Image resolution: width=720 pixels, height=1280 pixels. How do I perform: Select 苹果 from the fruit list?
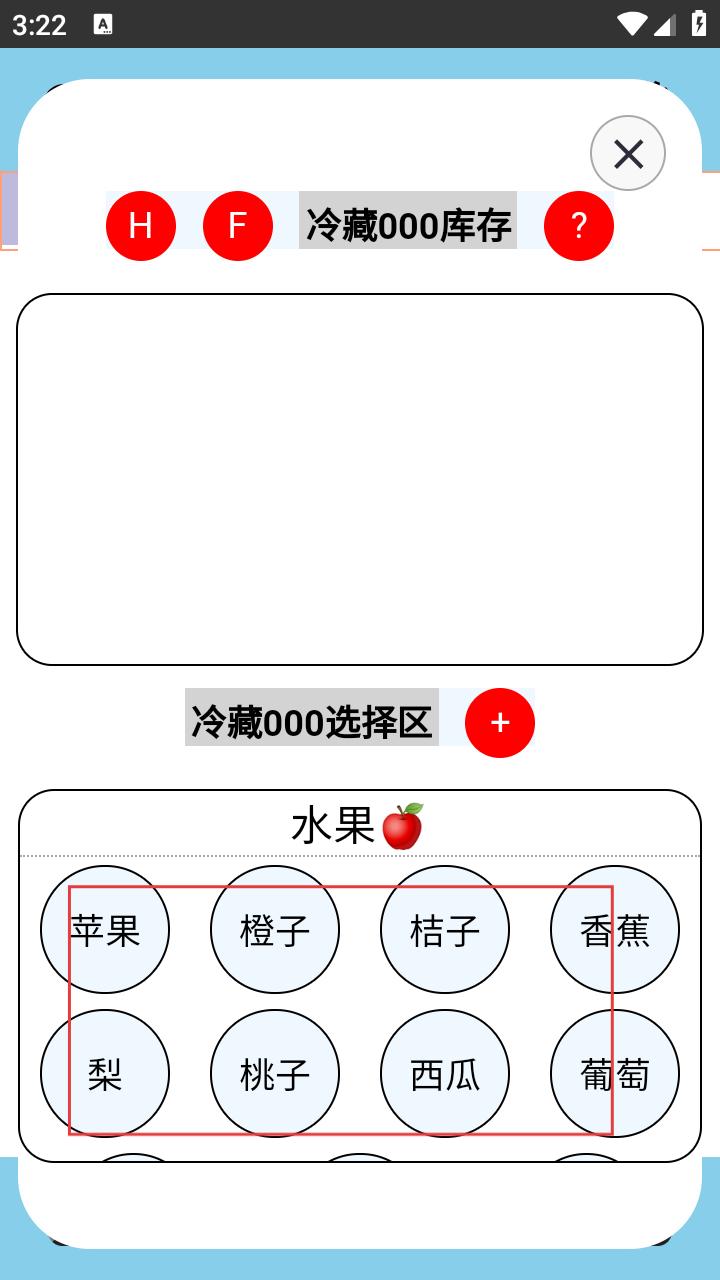(105, 930)
